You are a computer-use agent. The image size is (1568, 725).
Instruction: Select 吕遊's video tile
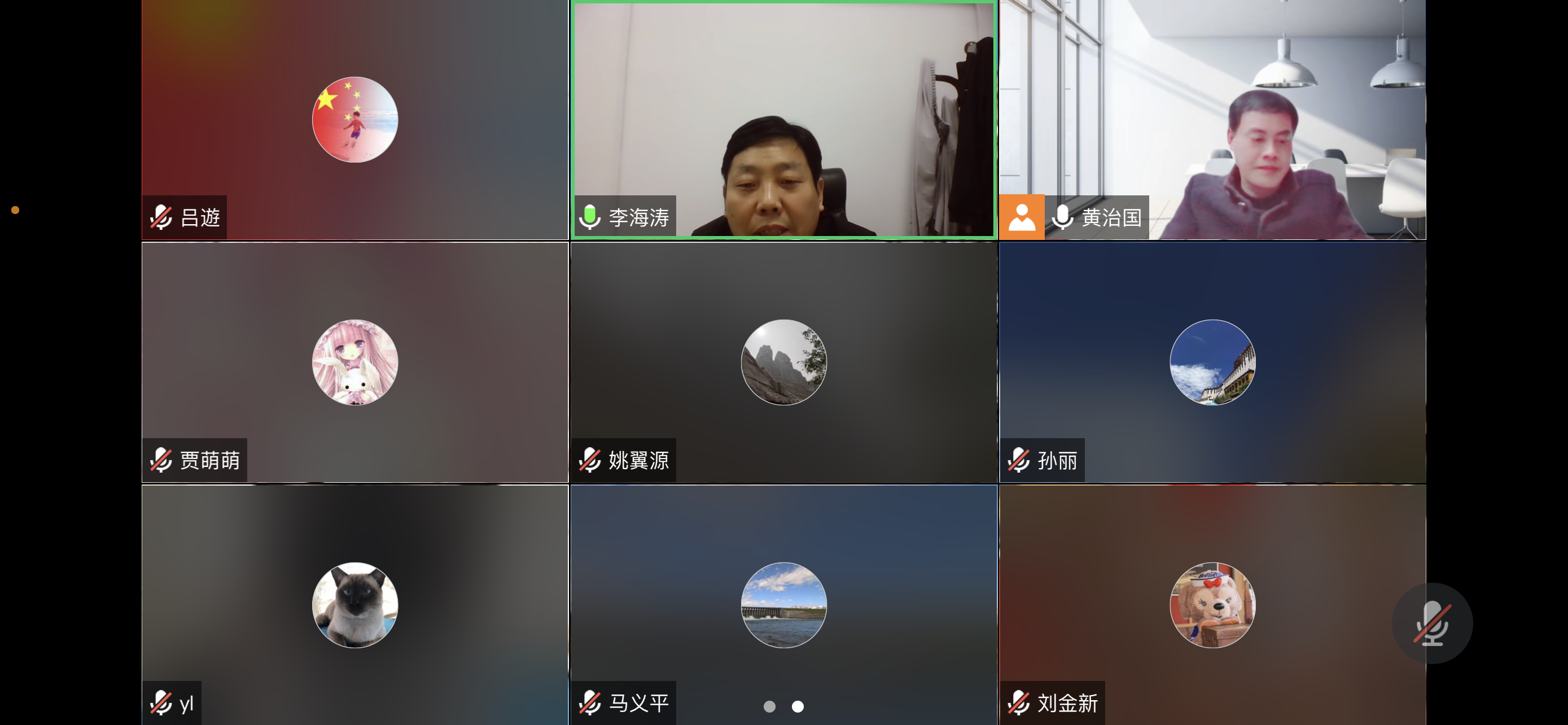coord(355,120)
